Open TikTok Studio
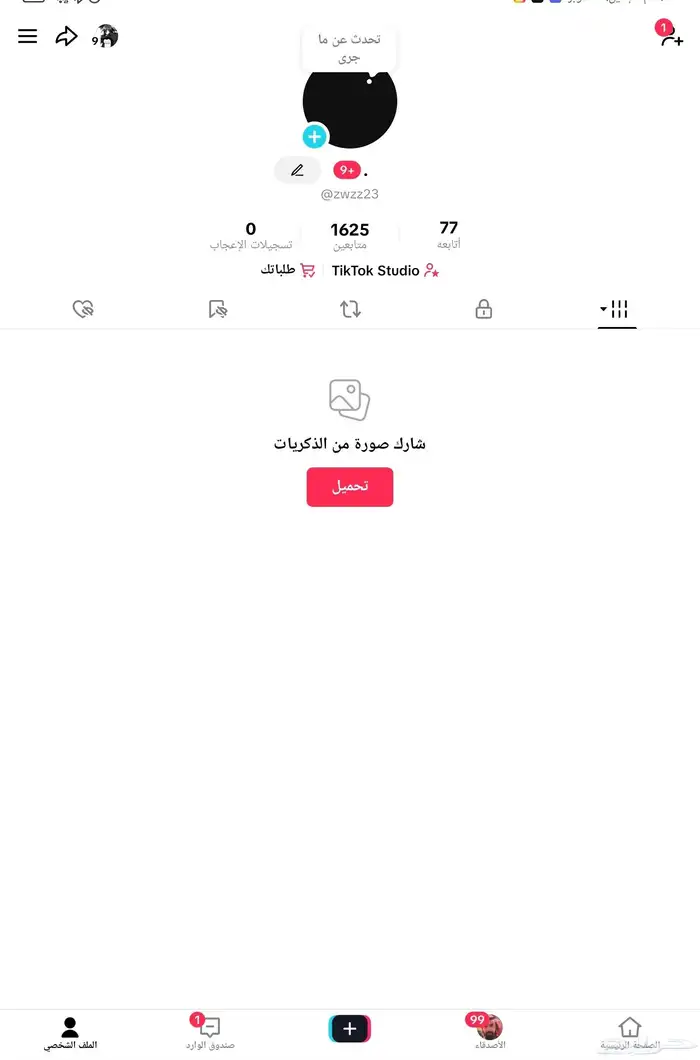Image resolution: width=700 pixels, height=1060 pixels. coord(385,271)
